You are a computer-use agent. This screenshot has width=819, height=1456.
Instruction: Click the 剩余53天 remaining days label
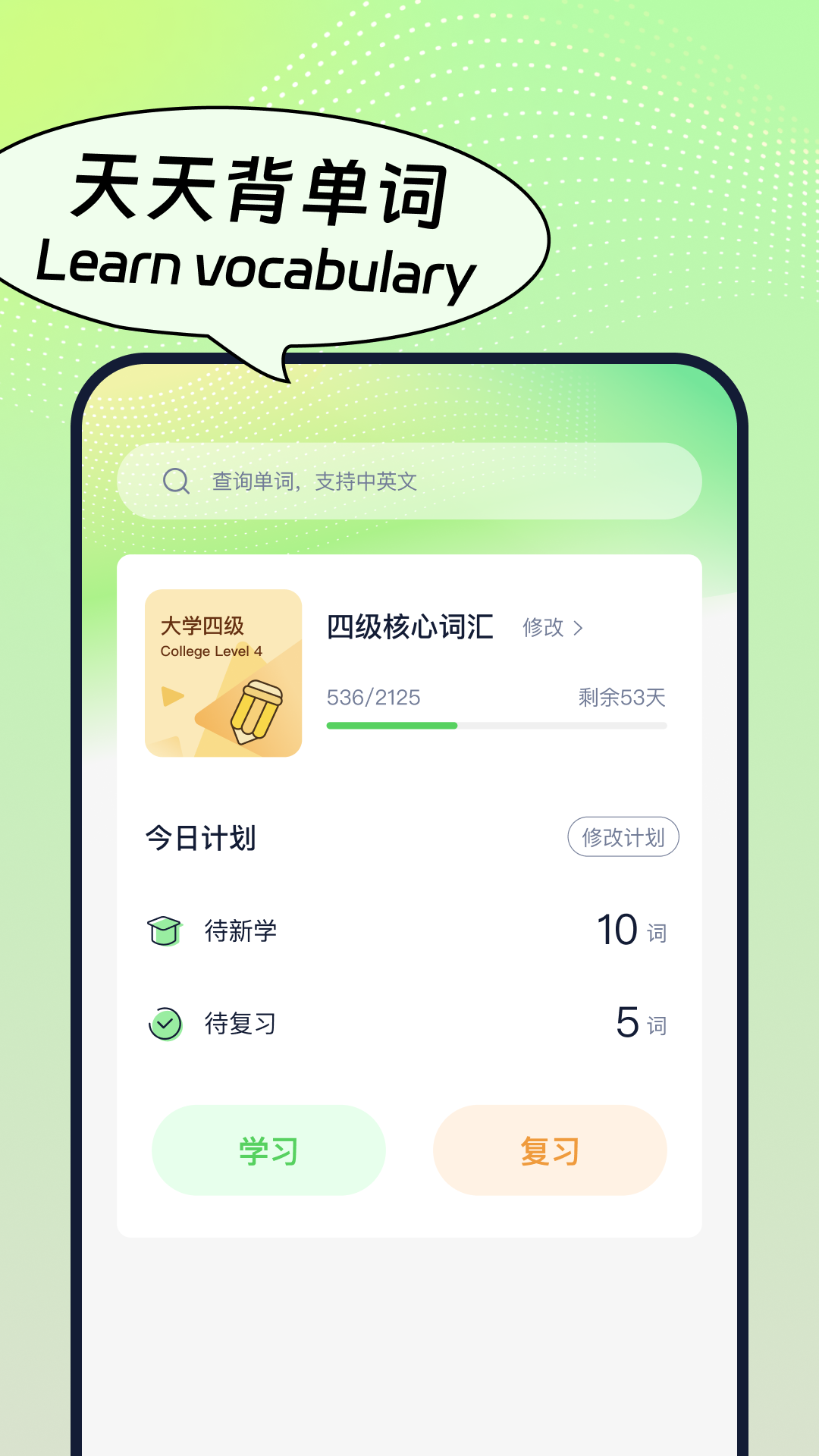pos(621,698)
